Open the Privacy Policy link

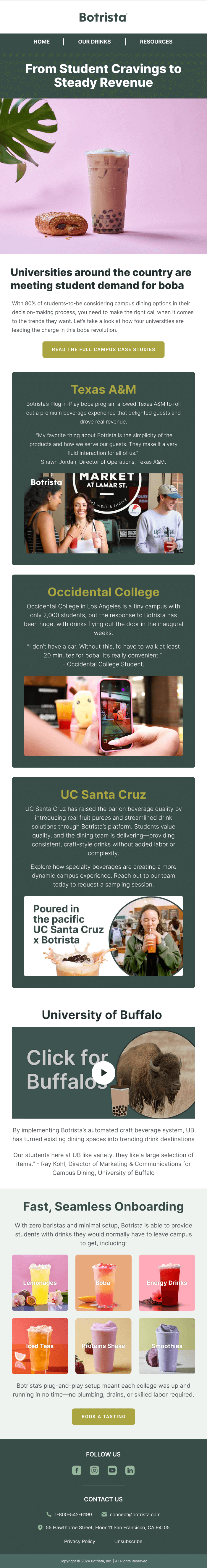point(80,1541)
